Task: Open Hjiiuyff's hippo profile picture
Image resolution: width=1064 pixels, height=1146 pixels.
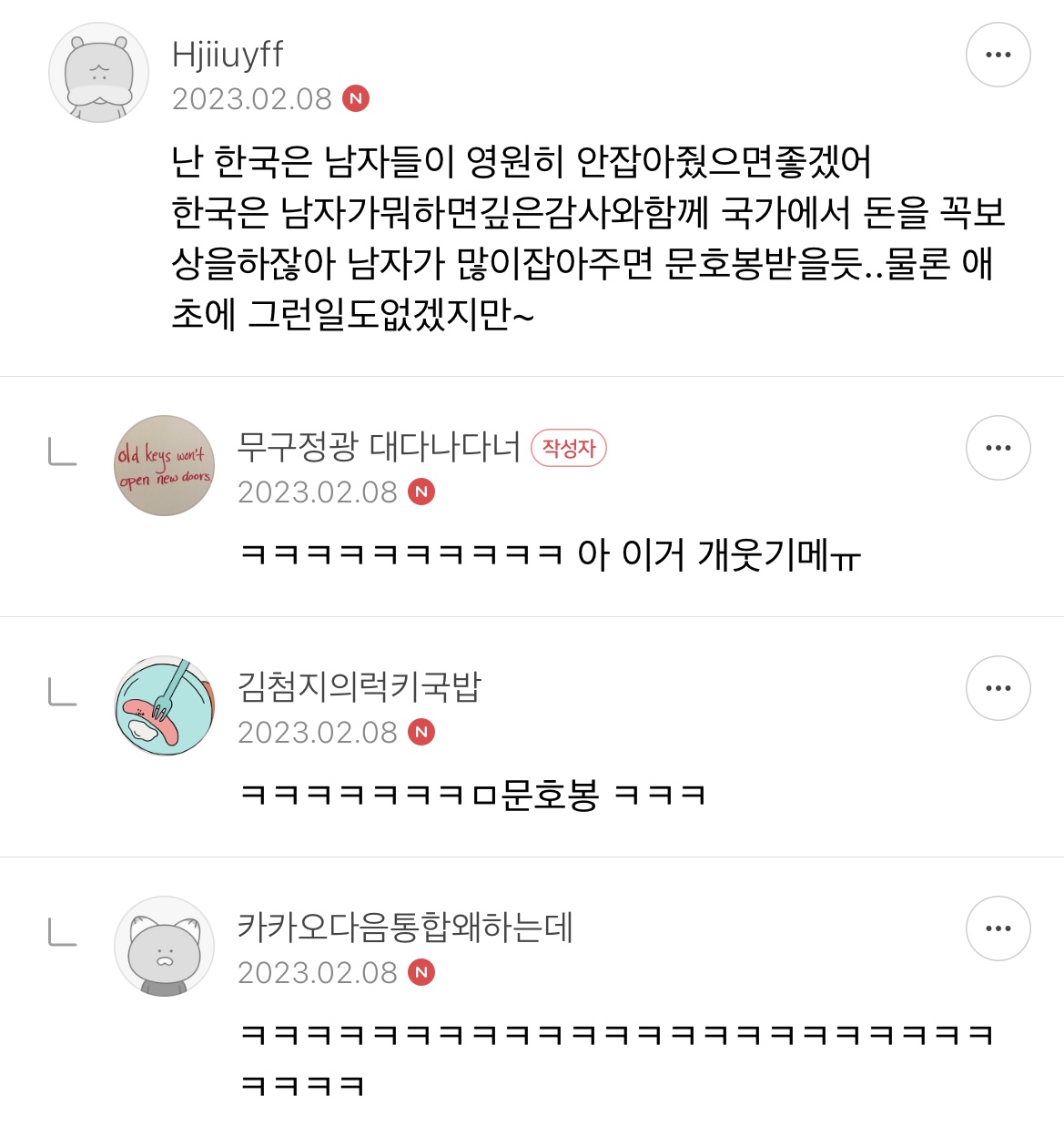Action: [97, 72]
